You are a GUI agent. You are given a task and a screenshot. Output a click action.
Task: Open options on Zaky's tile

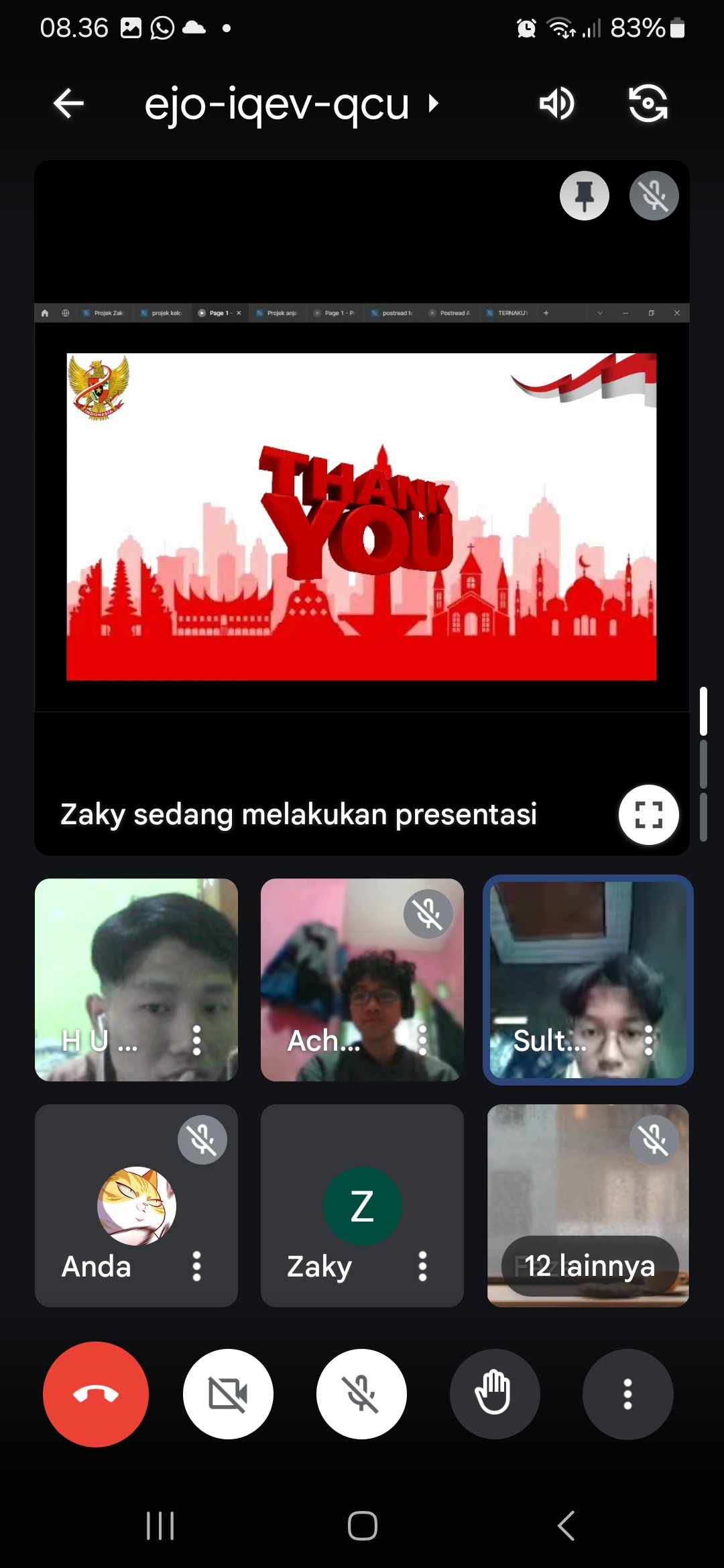click(422, 1266)
